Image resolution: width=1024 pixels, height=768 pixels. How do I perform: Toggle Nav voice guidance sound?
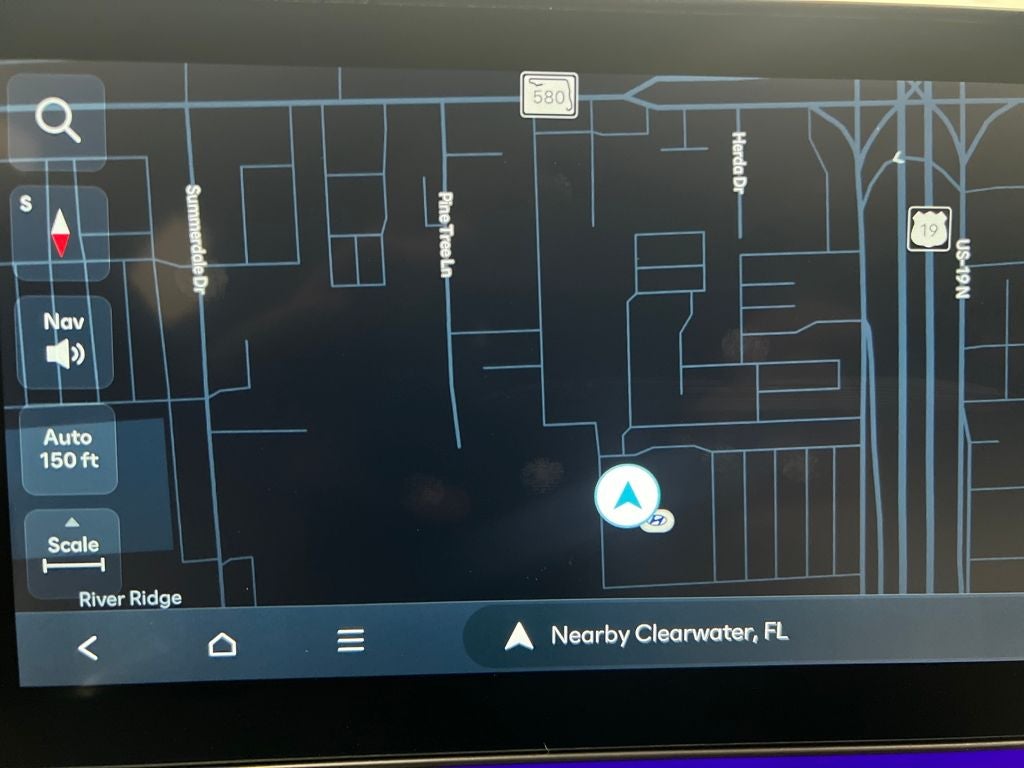point(65,341)
